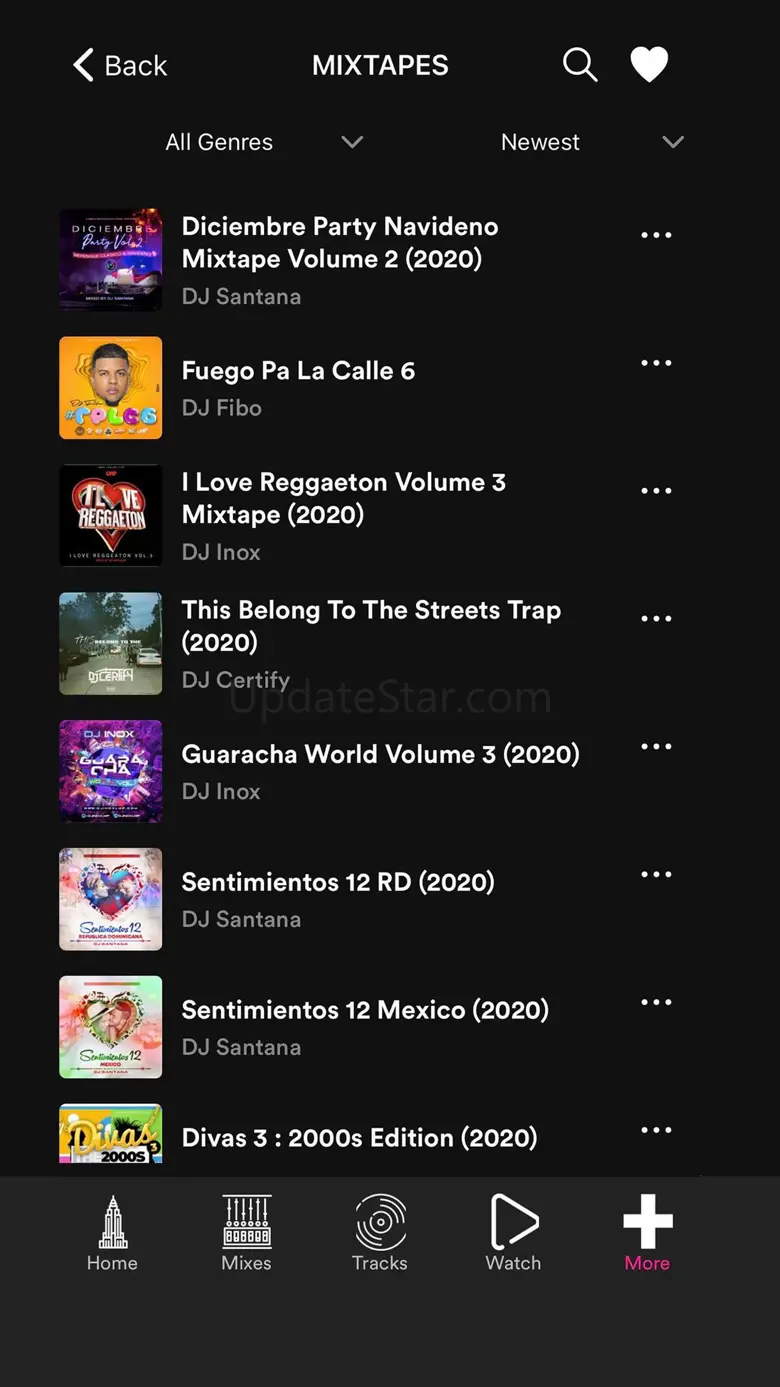Open the Fuego Pa La Calle 6 mixtape
This screenshot has height=1387, width=780.
[x=298, y=371]
